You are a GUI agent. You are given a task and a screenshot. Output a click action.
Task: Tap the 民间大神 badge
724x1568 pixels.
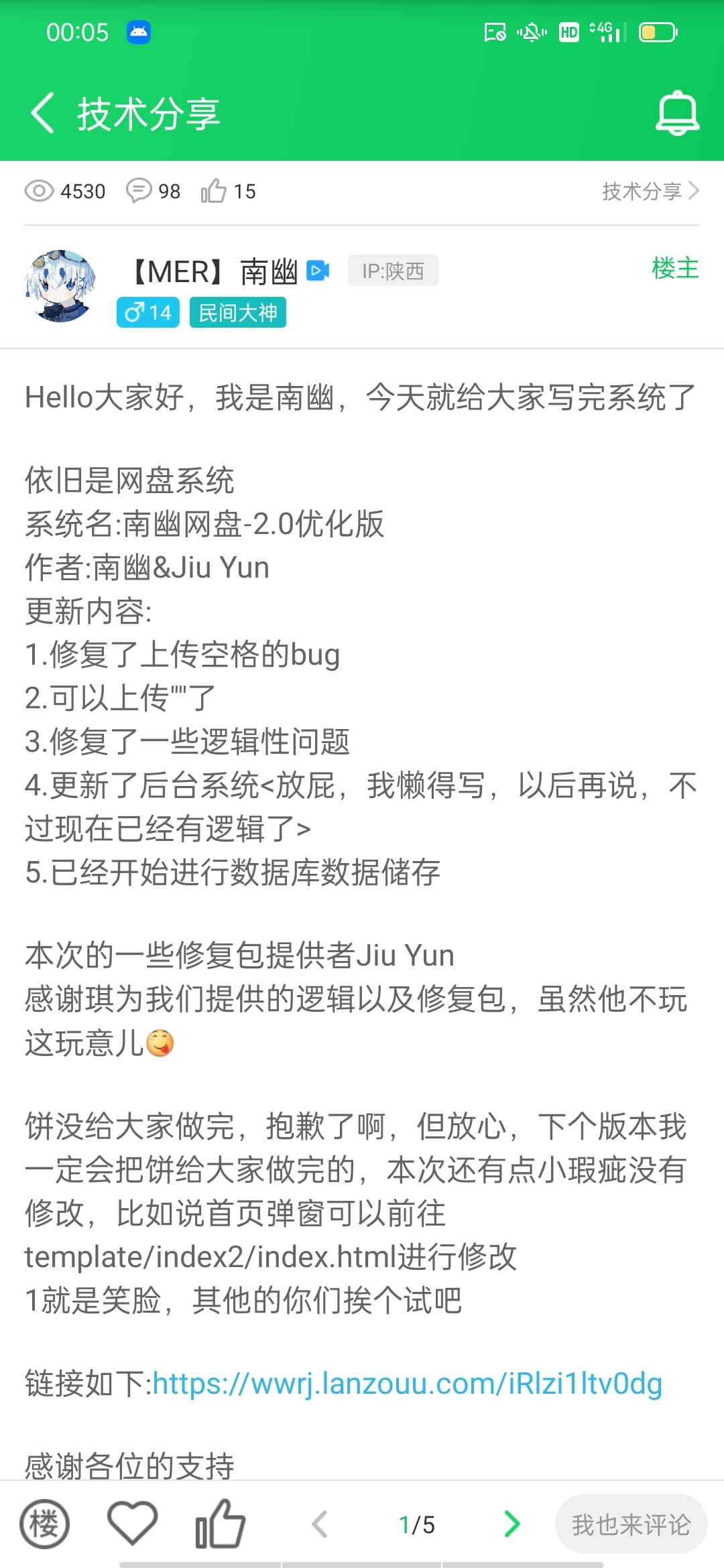point(238,312)
